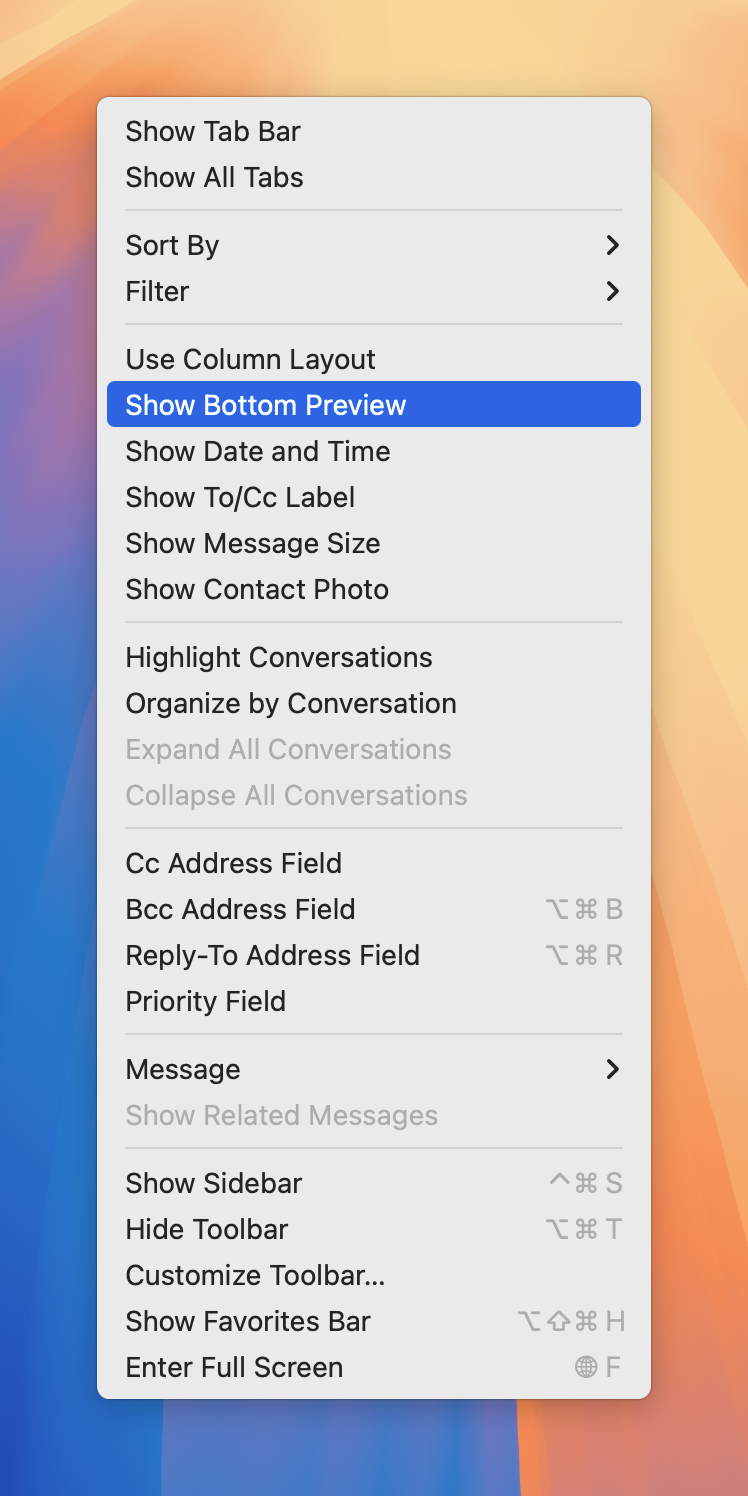Enter Full Screen mode
The image size is (748, 1496).
[373, 1367]
